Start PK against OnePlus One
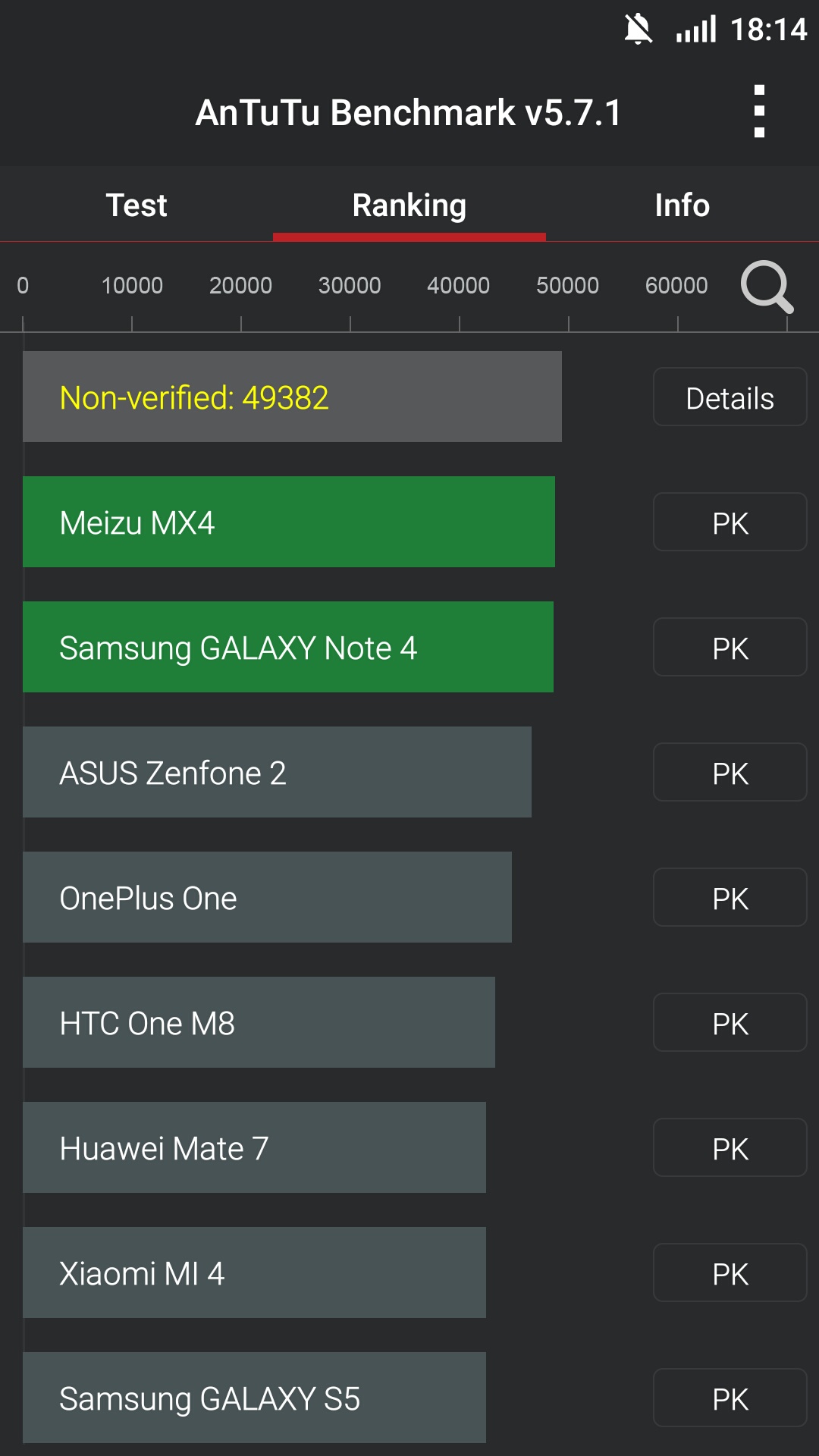This screenshot has height=1456, width=819. [730, 898]
